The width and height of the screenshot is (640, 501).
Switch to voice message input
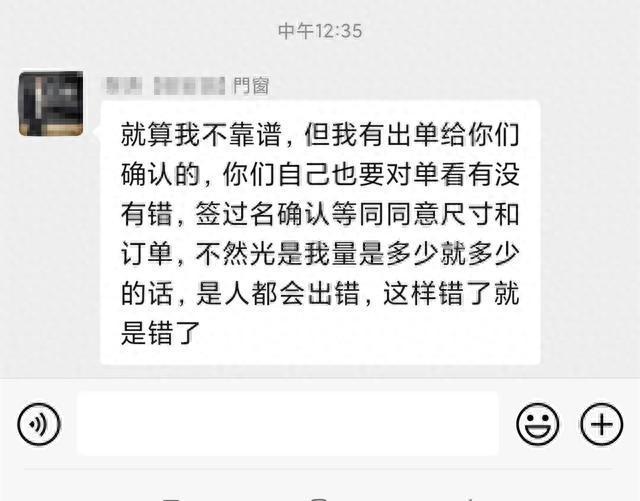[39, 426]
